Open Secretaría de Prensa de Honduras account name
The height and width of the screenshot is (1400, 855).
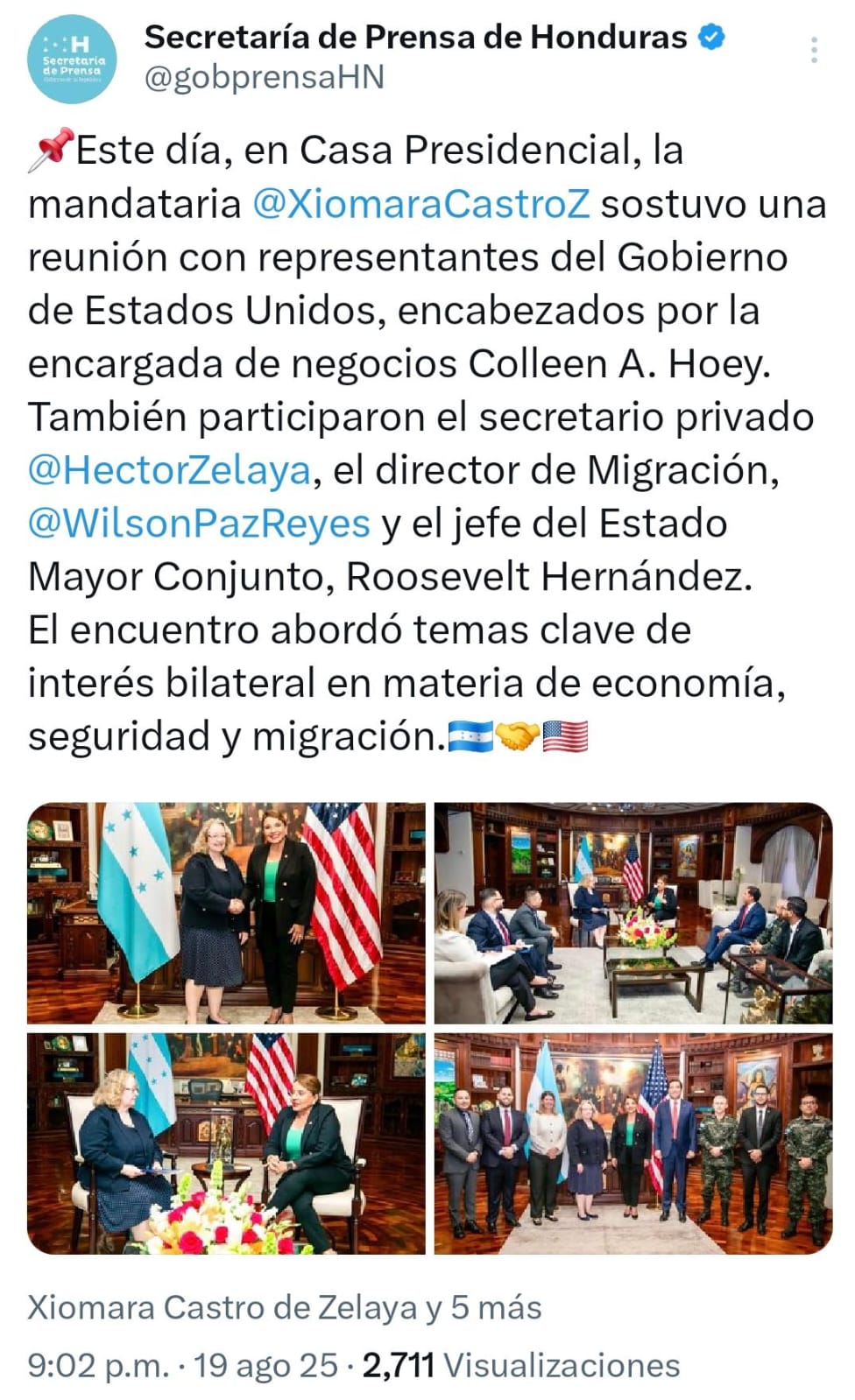[415, 37]
